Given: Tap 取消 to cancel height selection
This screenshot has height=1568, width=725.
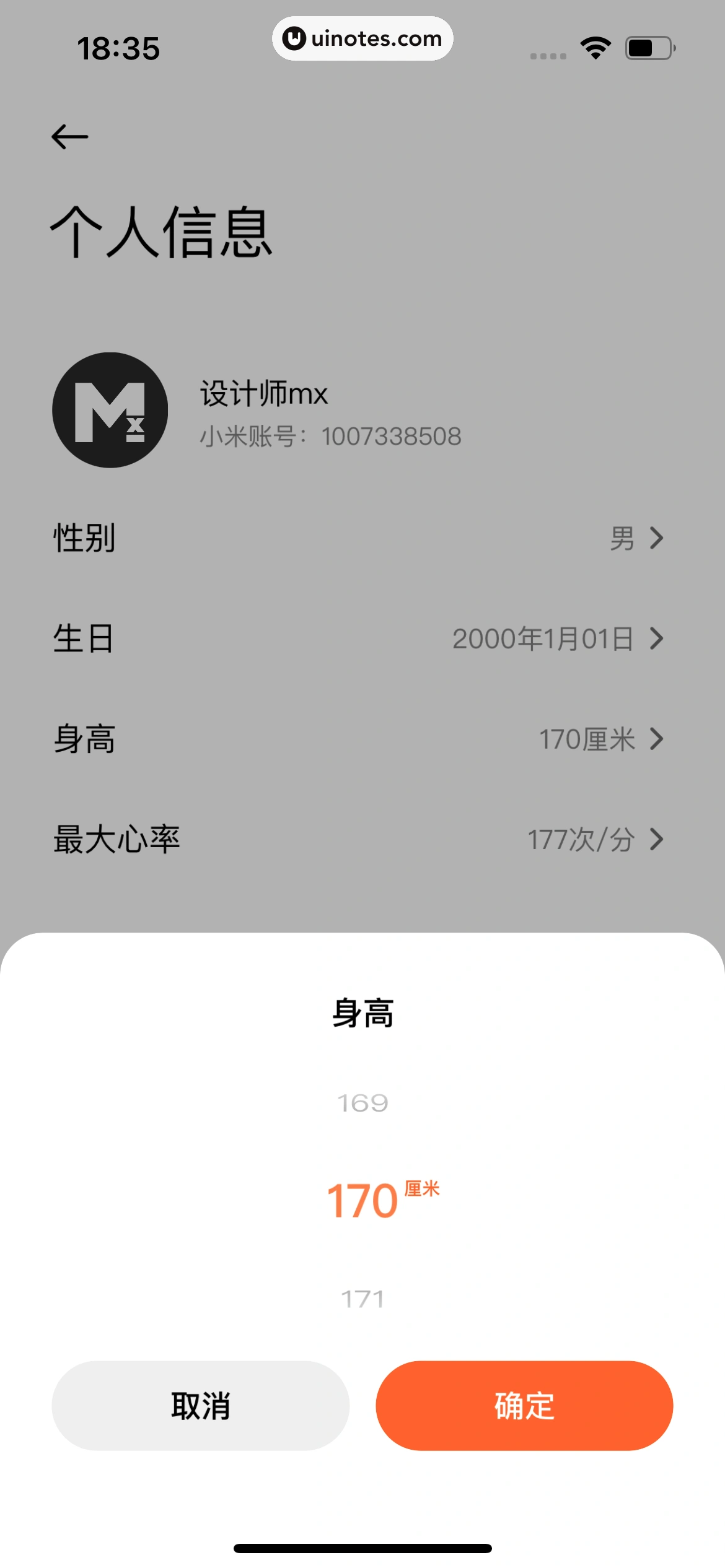Looking at the screenshot, I should 200,1405.
